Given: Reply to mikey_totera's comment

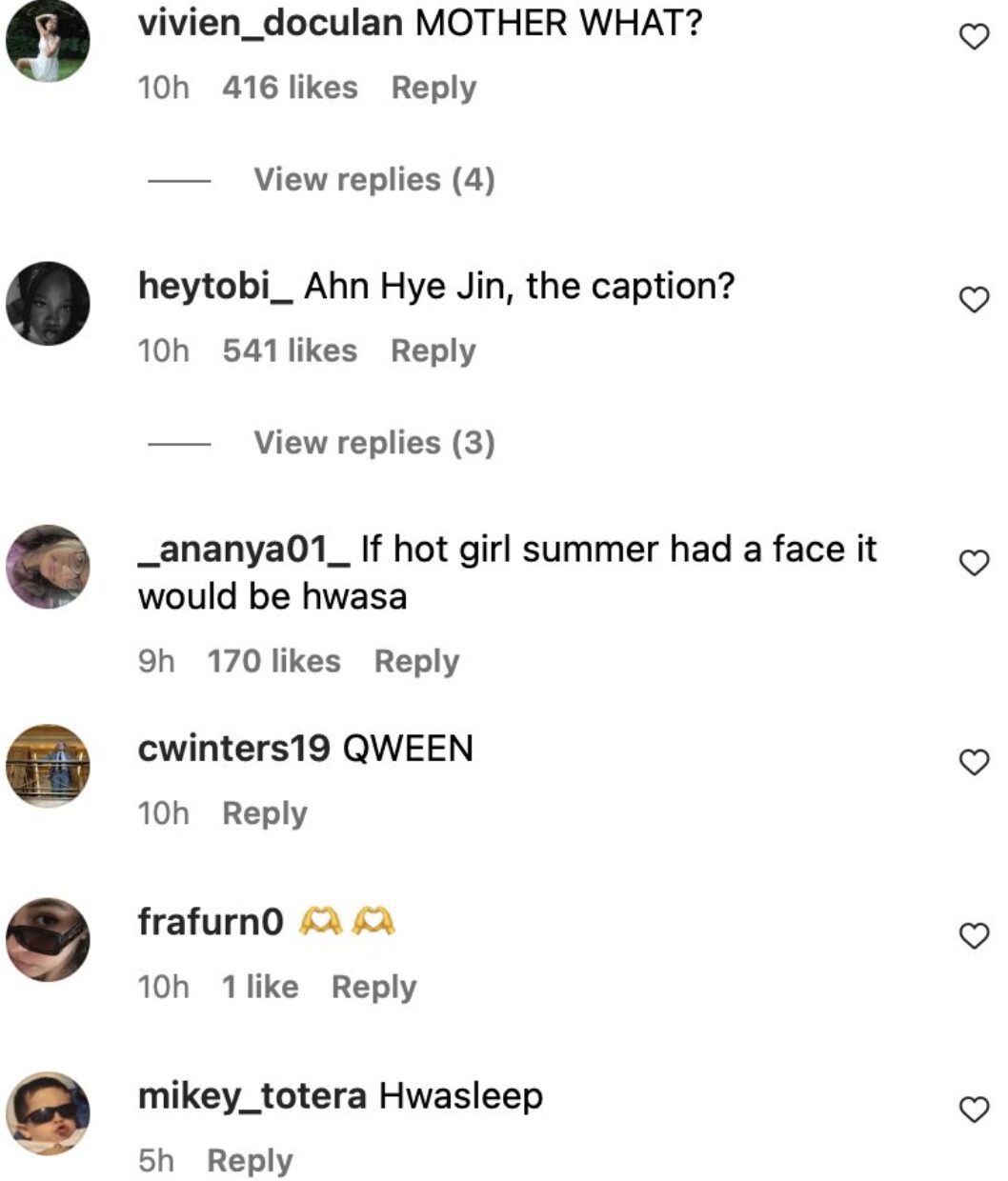Looking at the screenshot, I should point(250,1160).
